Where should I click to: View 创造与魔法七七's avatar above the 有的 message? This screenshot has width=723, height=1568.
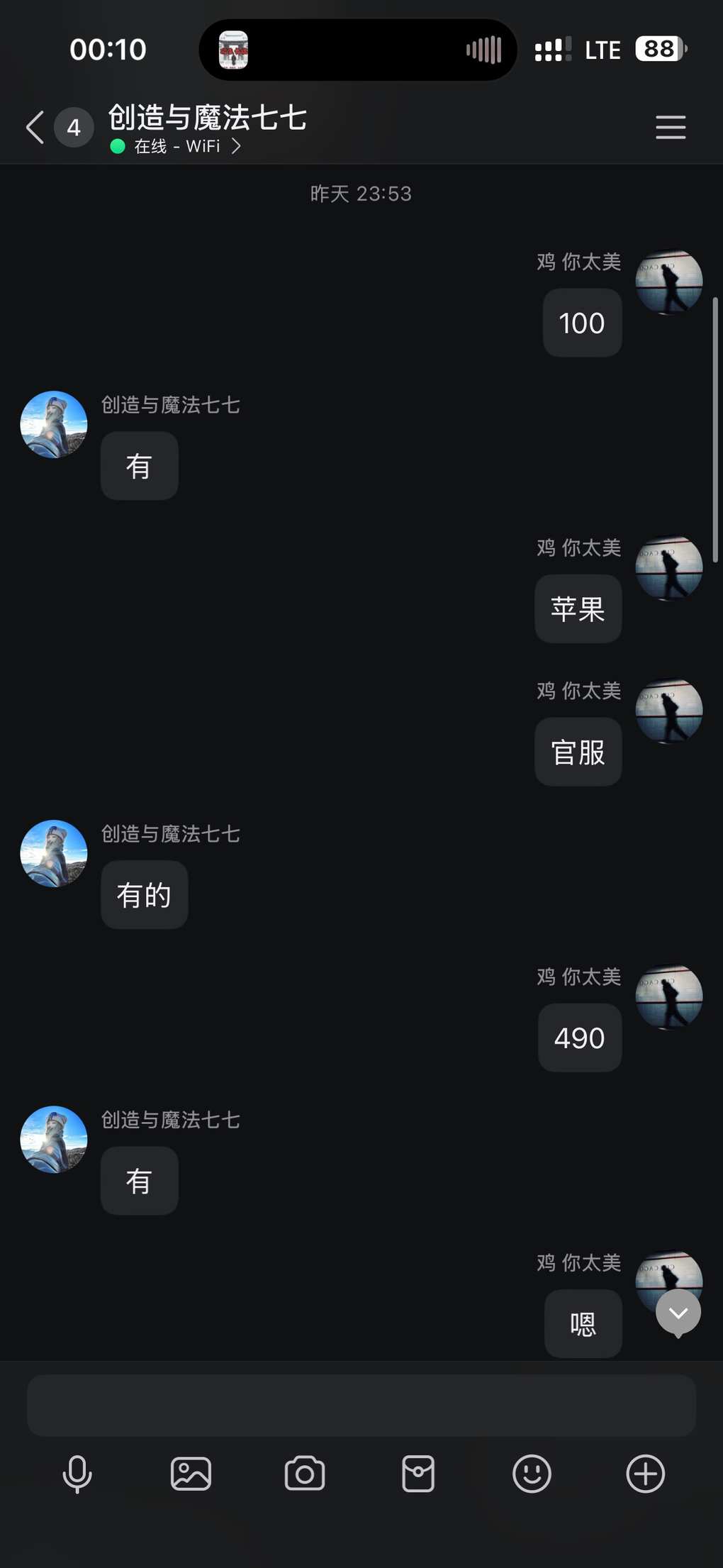tap(54, 853)
